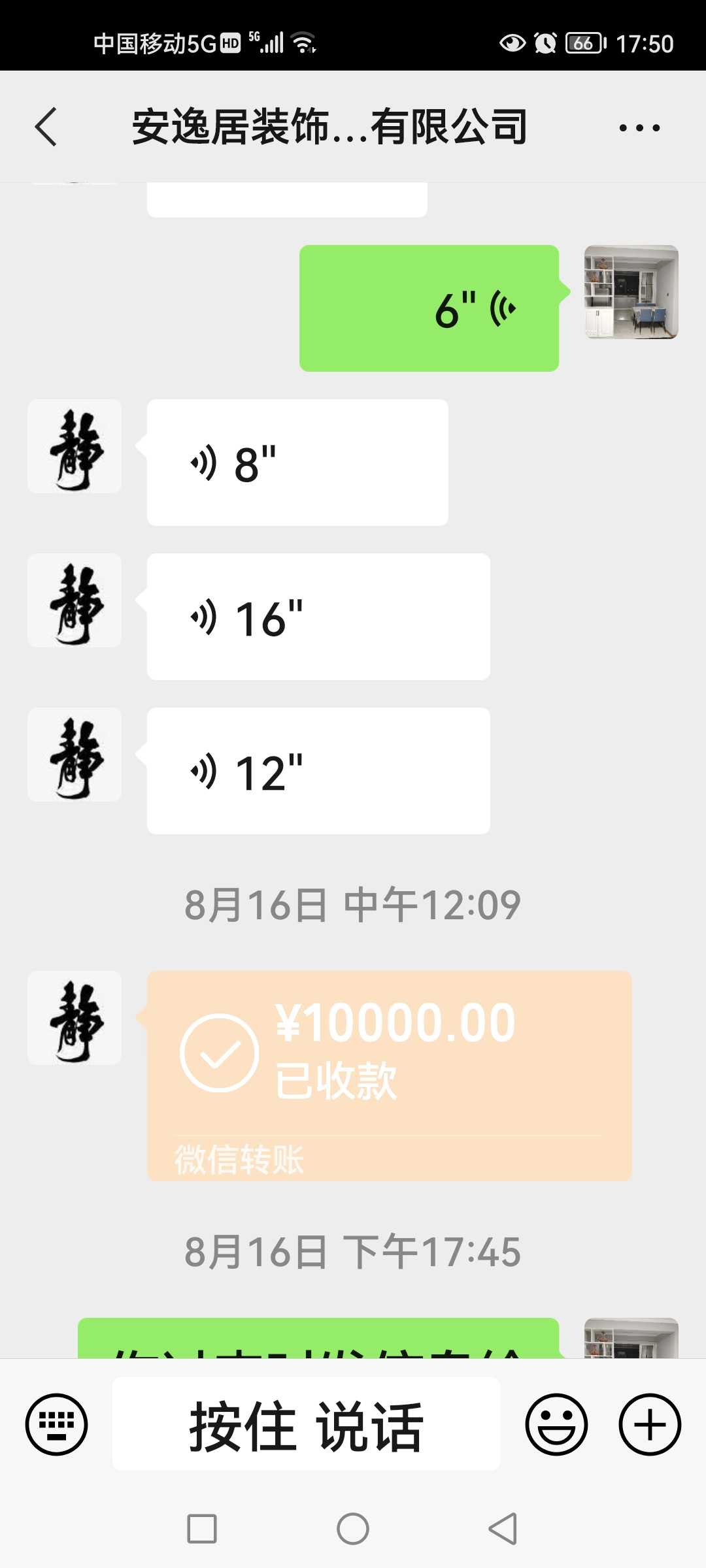Screen dimensions: 706x1568
Task: Open chat info via three-dot menu
Action: coord(639,127)
